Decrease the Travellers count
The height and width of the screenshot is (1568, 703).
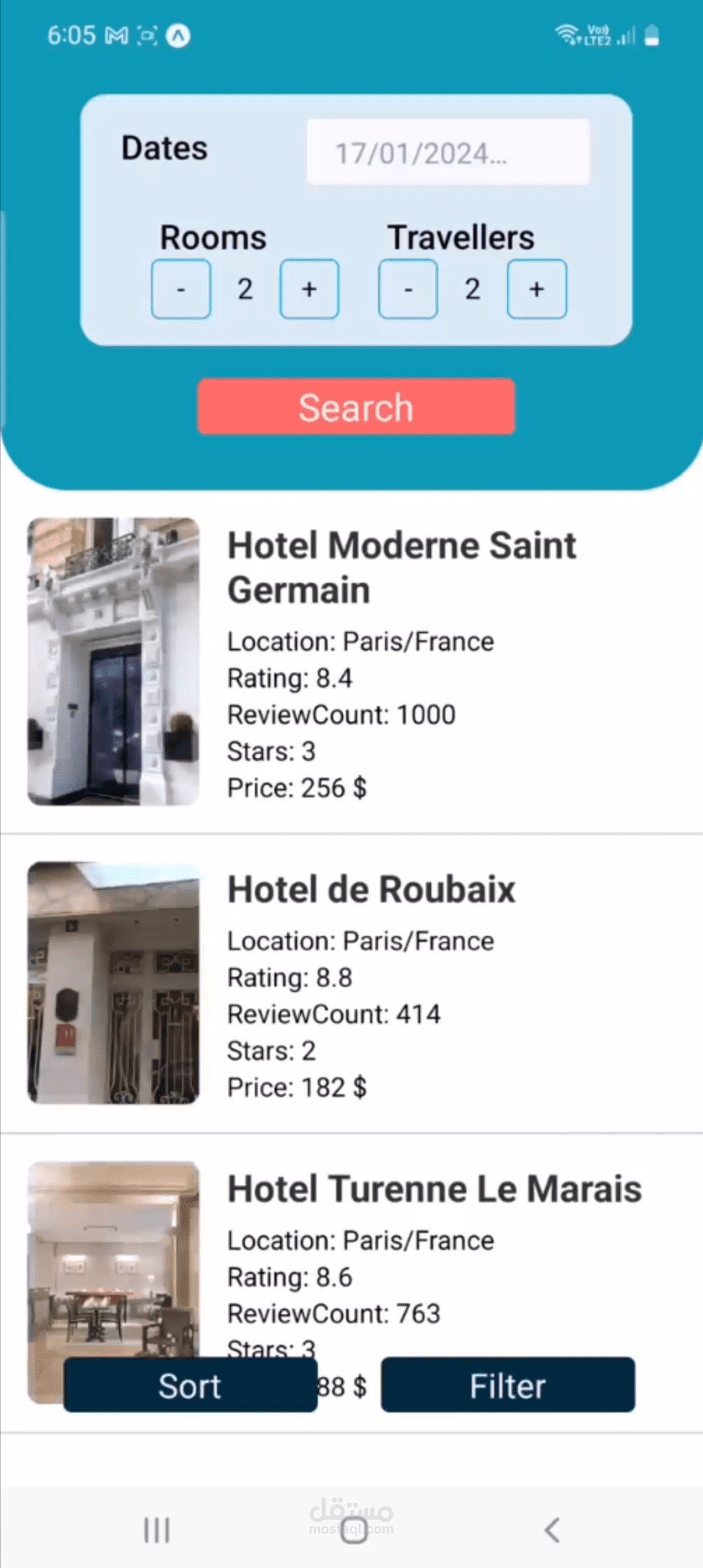[x=408, y=289]
